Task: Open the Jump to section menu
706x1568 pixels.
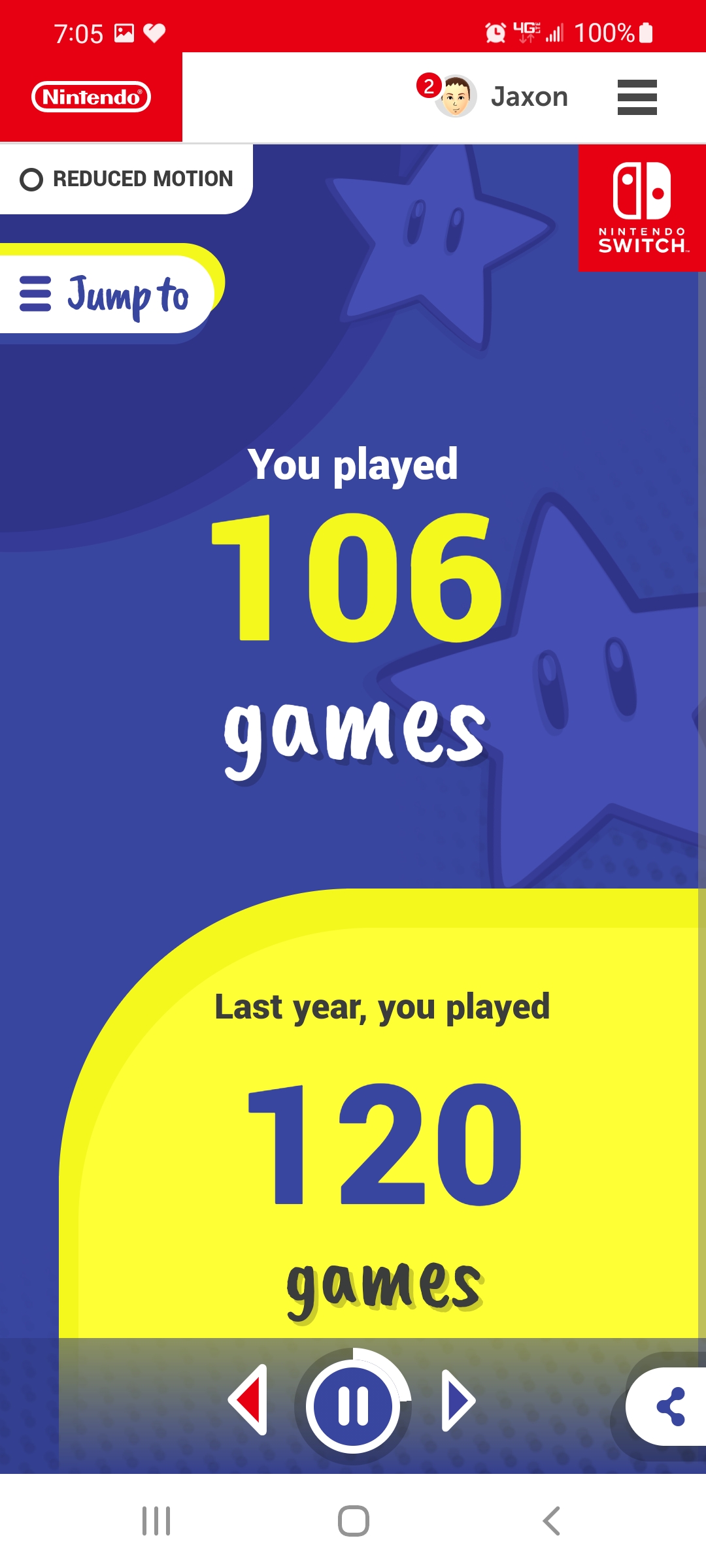Action: [105, 295]
